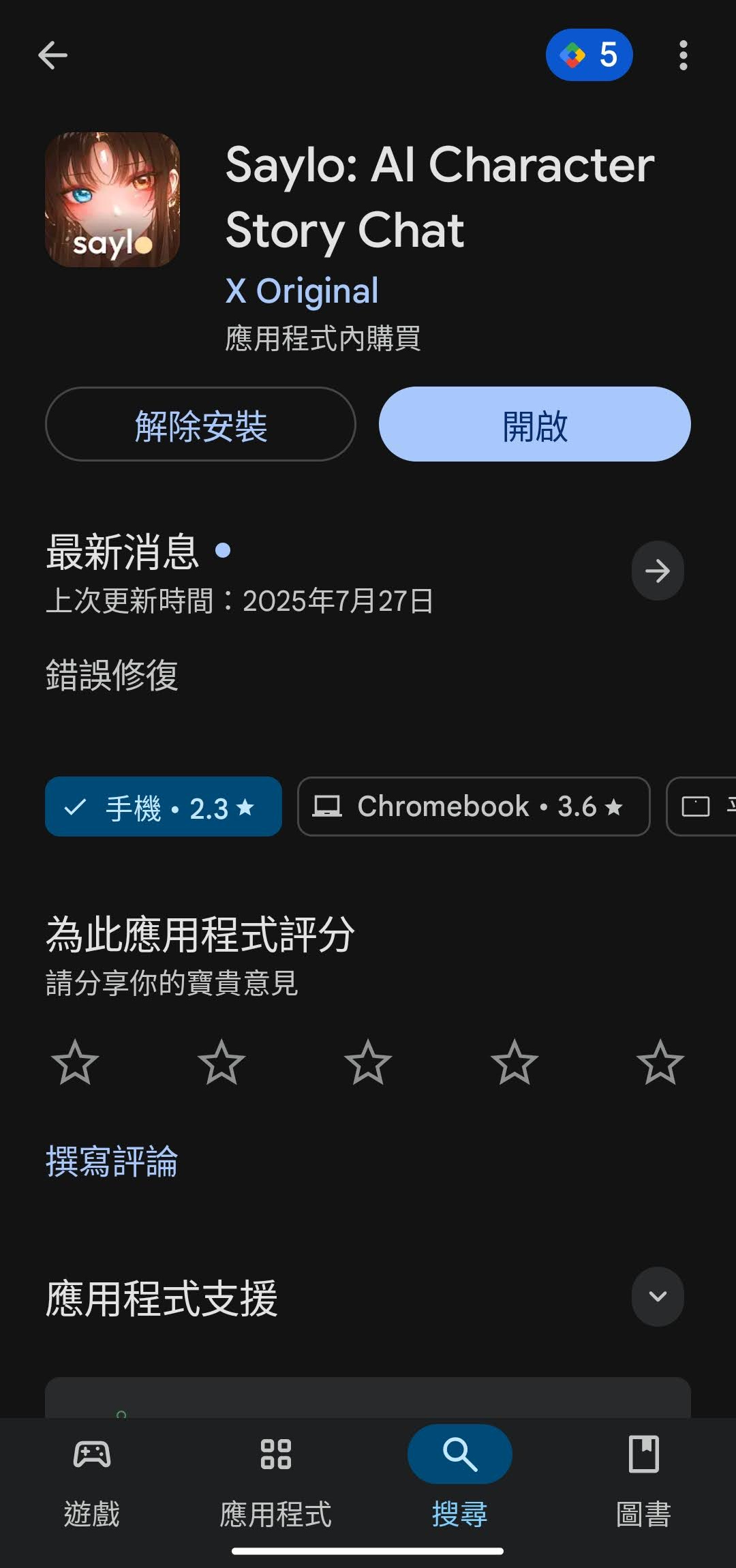
Task: Rate the app one star
Action: coord(75,1062)
